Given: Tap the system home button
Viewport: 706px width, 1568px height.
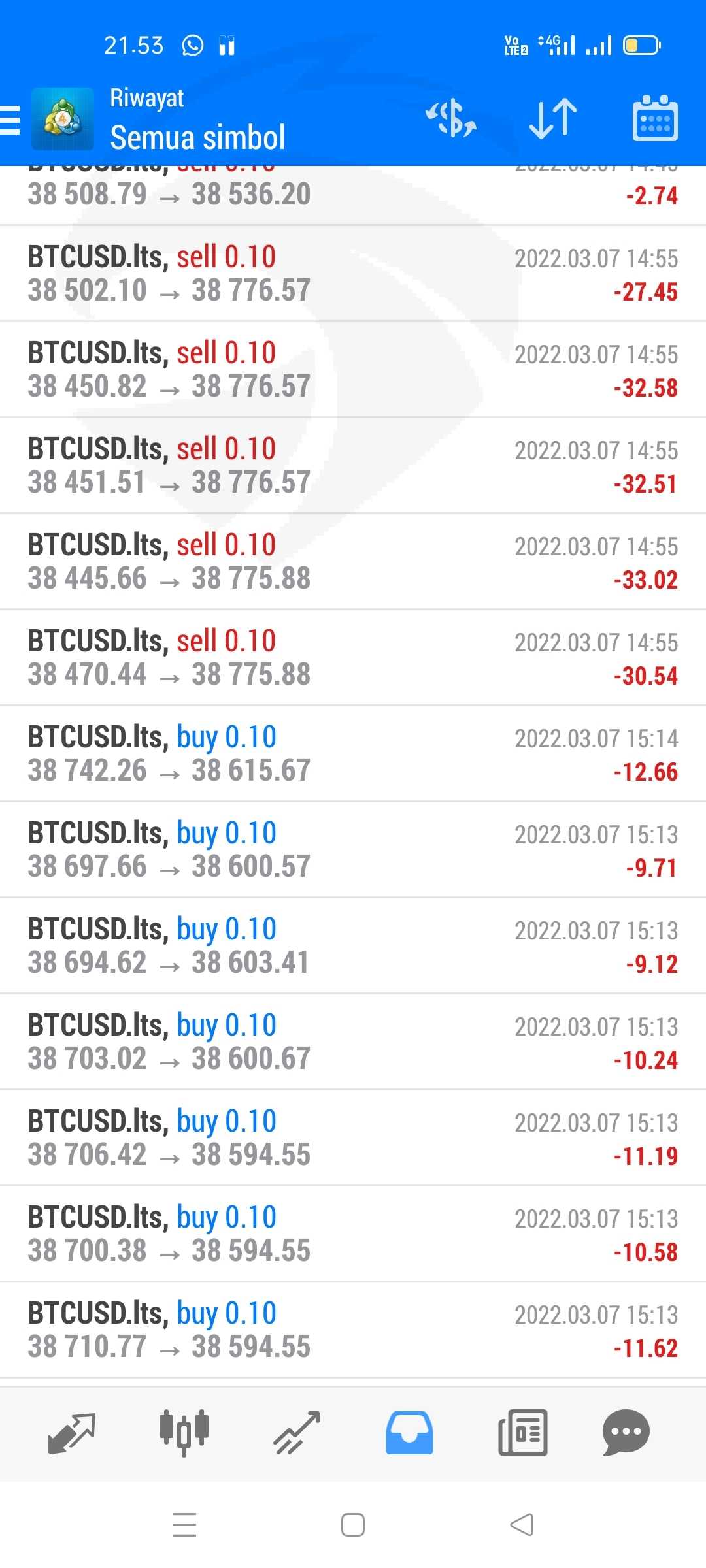Looking at the screenshot, I should 353,1525.
